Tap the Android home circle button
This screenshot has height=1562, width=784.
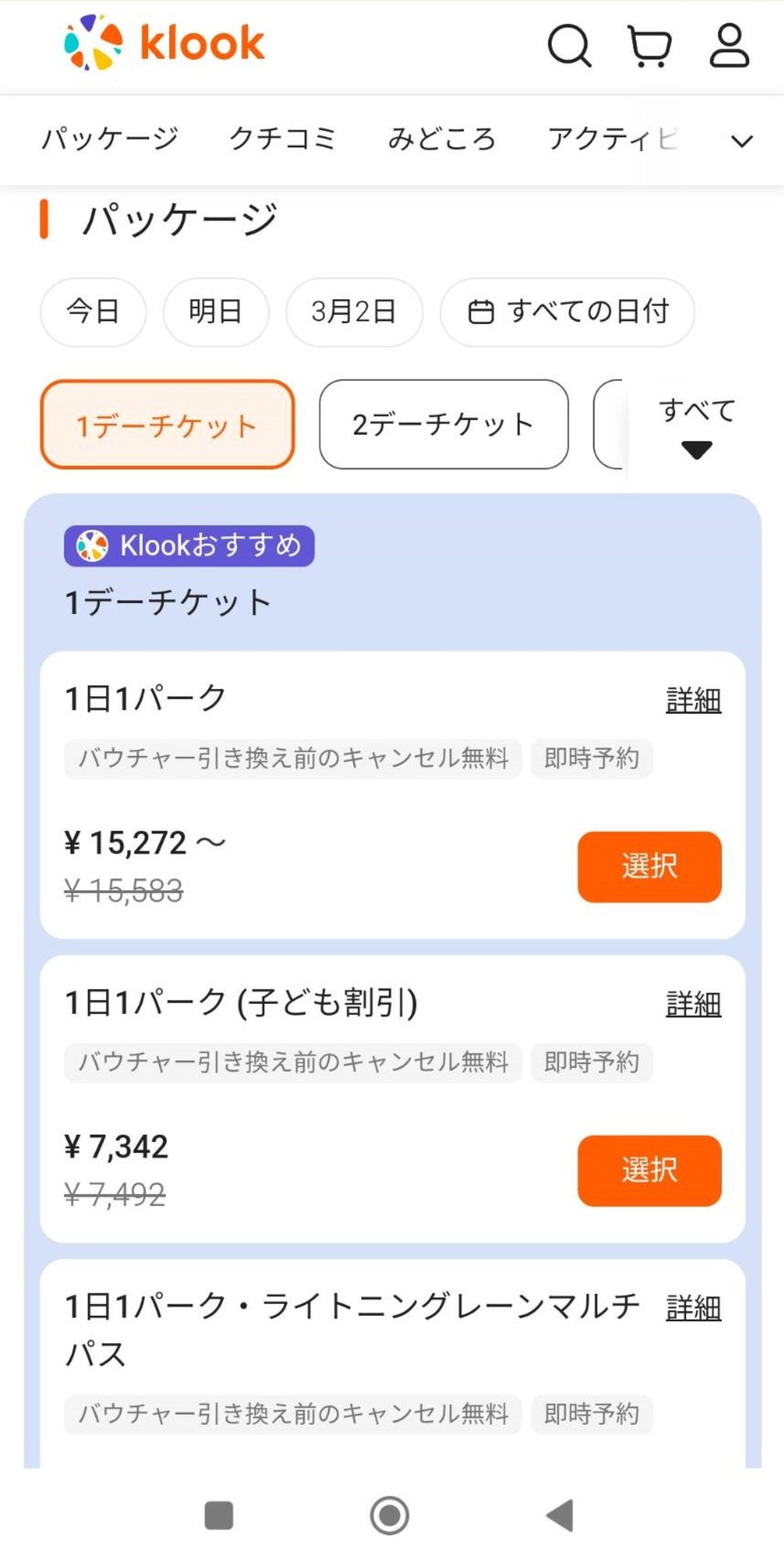[390, 1518]
